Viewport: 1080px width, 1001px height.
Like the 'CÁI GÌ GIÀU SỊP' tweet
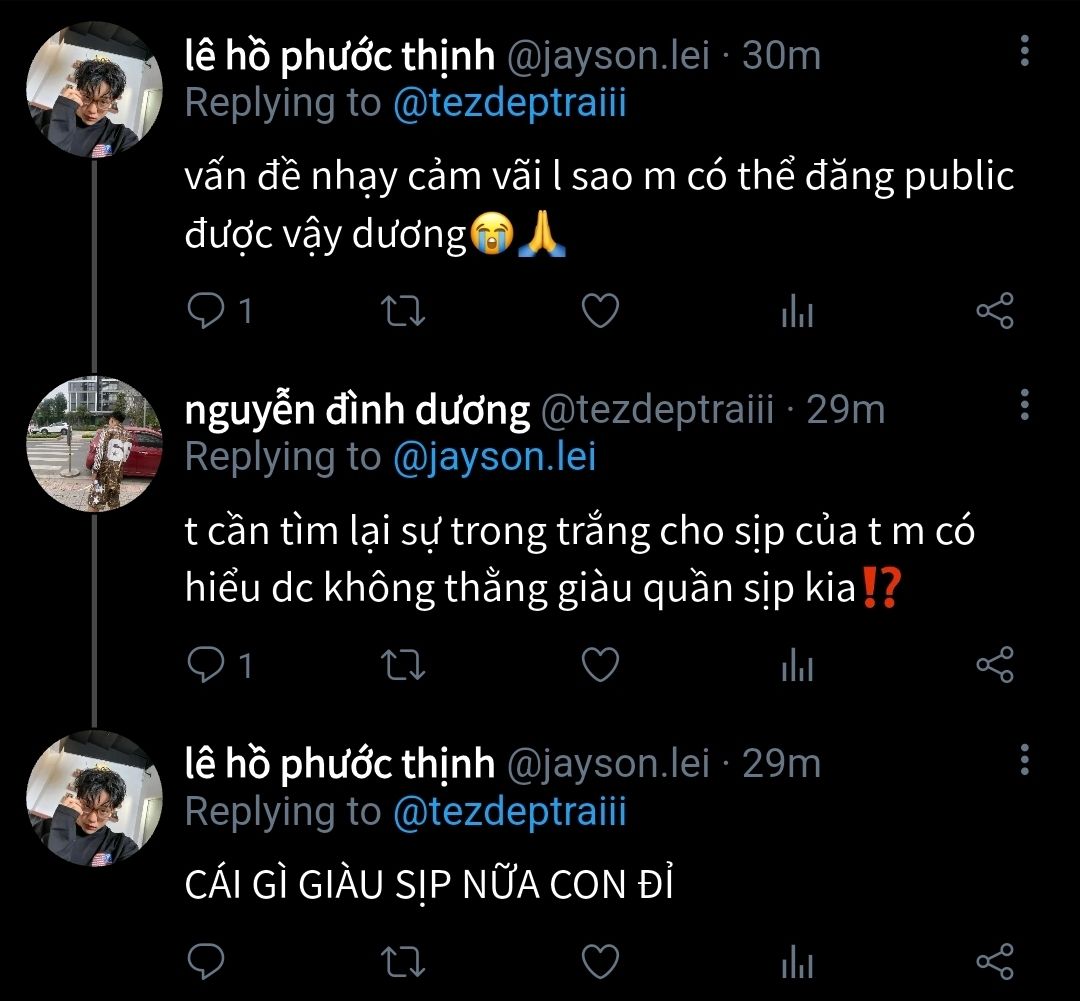(600, 962)
